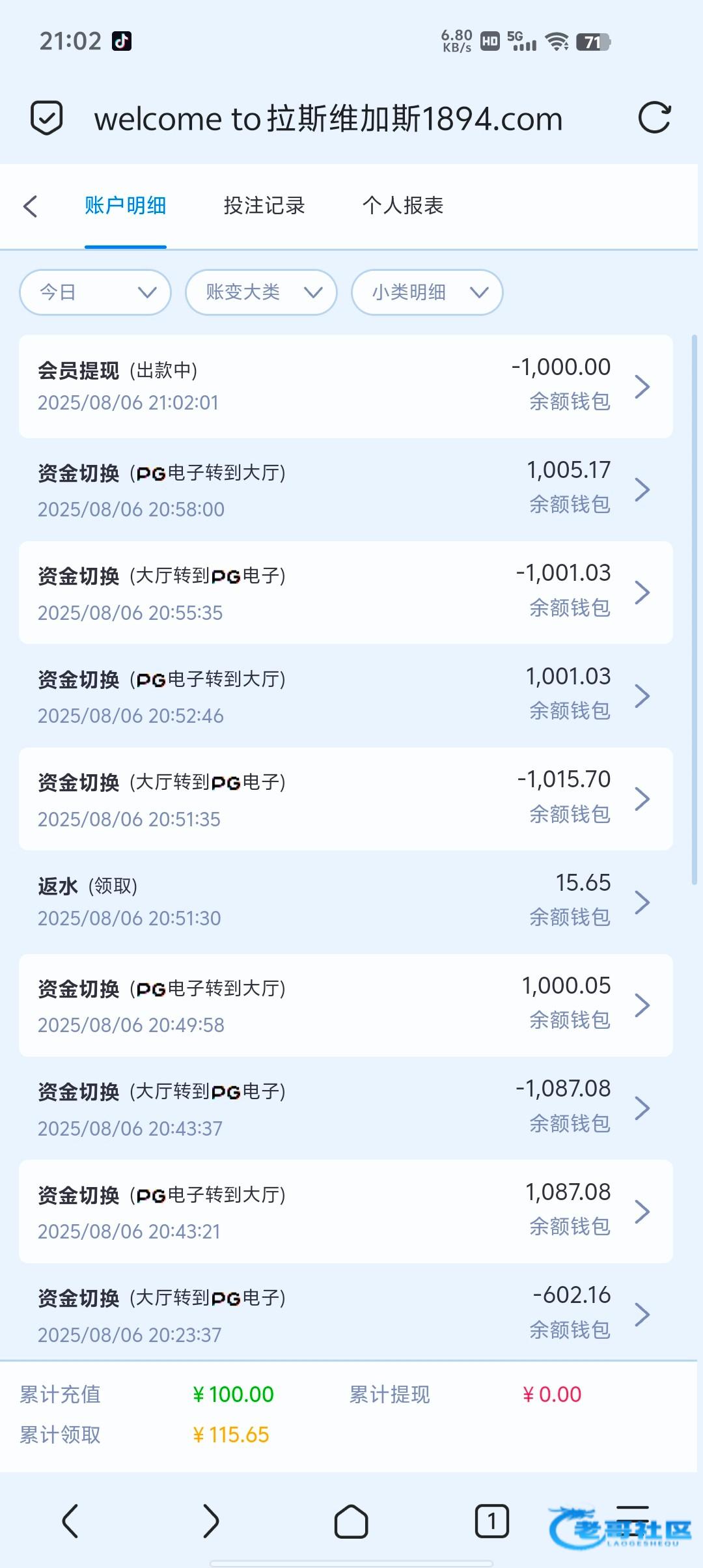Open the -1,087.08 transfer at 20:43:37
703x1568 pixels.
tap(346, 1108)
